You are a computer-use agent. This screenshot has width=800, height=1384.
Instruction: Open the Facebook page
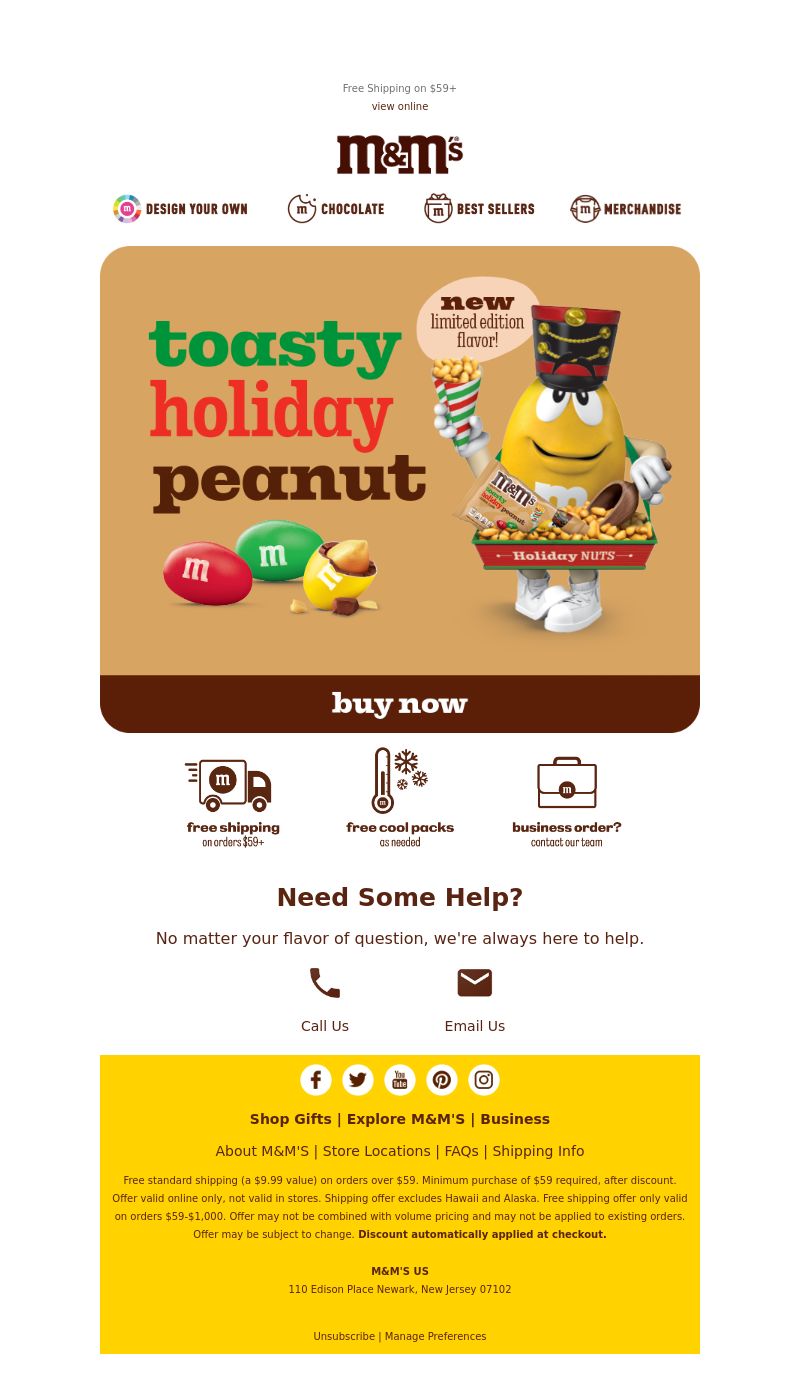click(x=316, y=1080)
